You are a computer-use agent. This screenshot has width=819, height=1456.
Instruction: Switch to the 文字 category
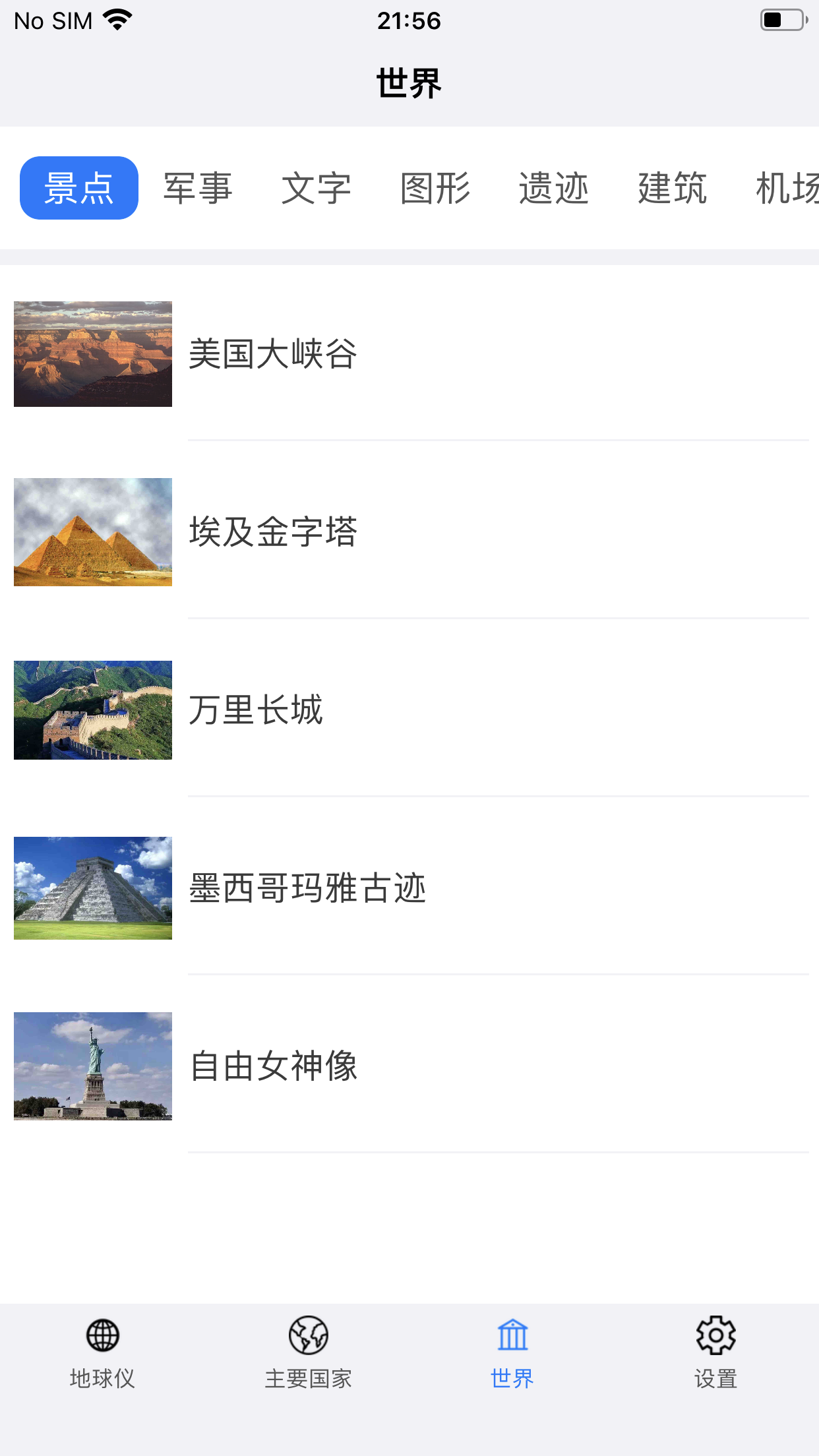point(317,188)
